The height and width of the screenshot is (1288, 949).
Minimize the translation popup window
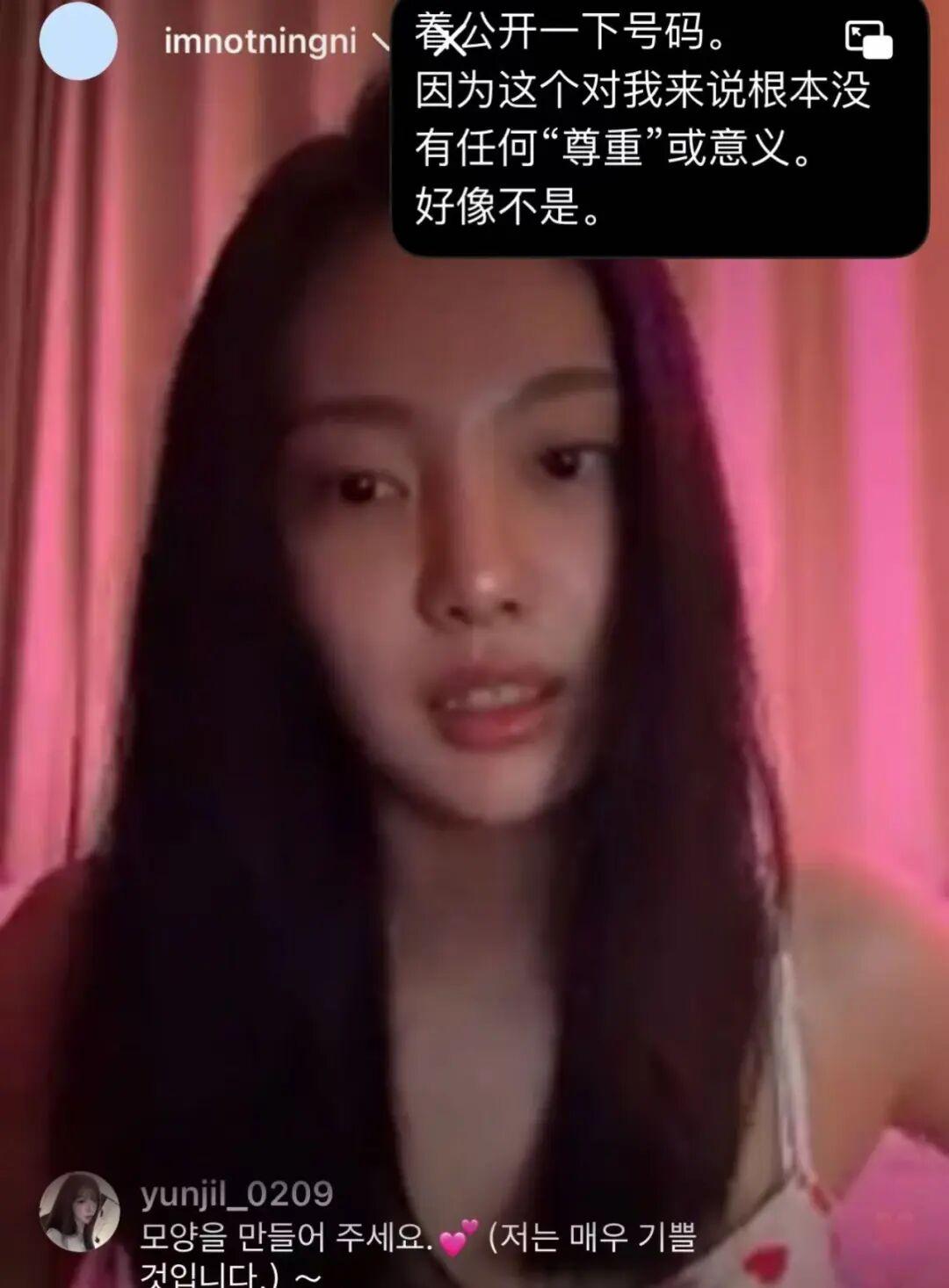(x=868, y=40)
